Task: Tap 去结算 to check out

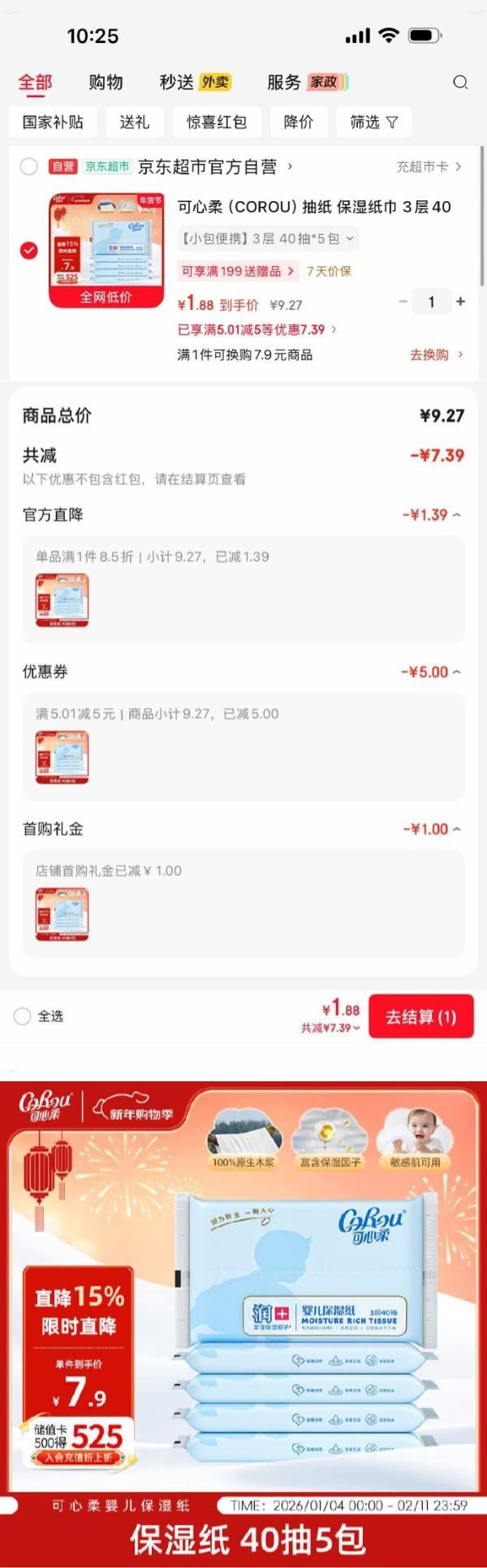Action: click(420, 1016)
